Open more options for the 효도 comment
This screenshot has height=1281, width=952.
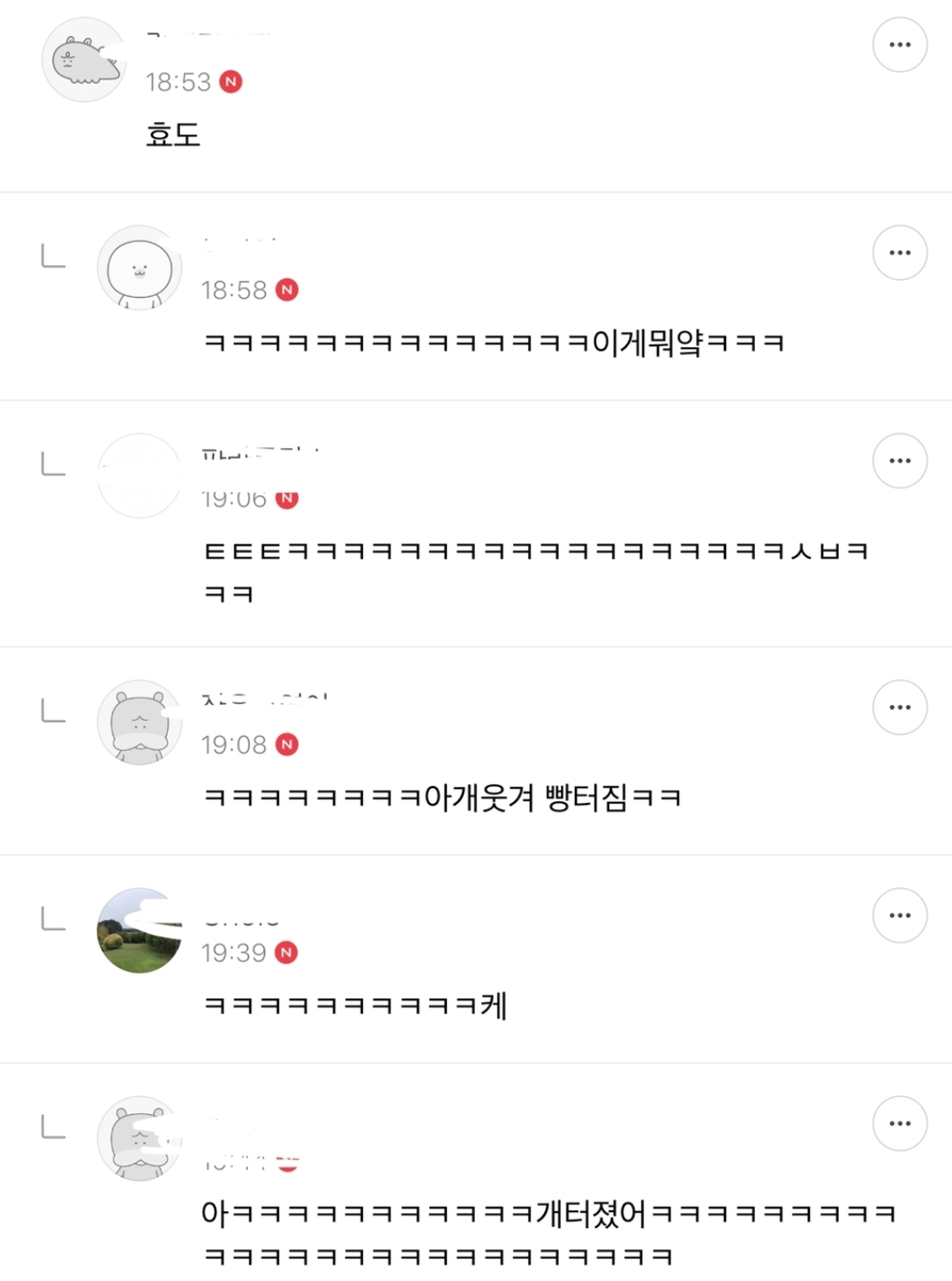(x=899, y=45)
